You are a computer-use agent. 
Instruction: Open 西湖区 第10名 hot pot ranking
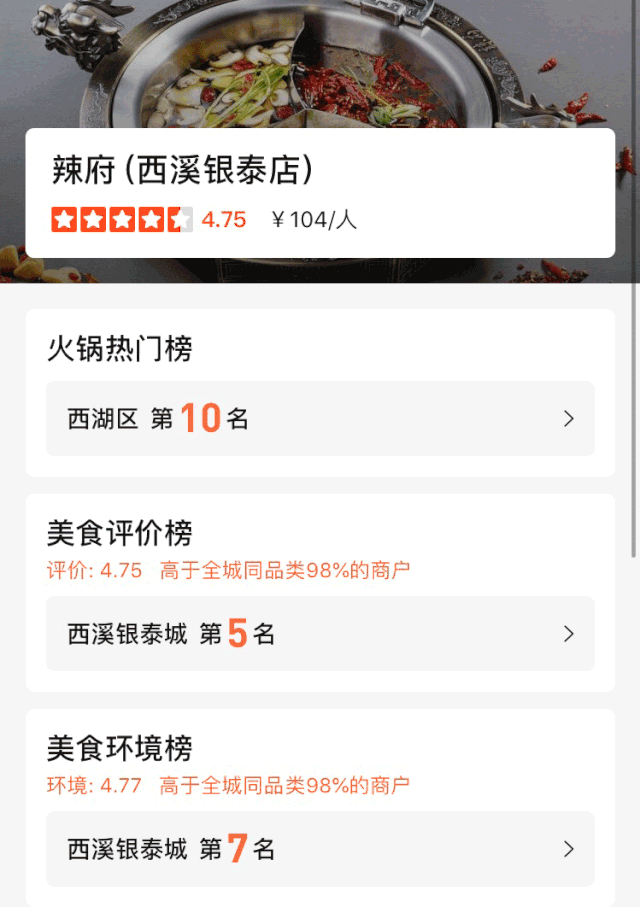tap(320, 418)
